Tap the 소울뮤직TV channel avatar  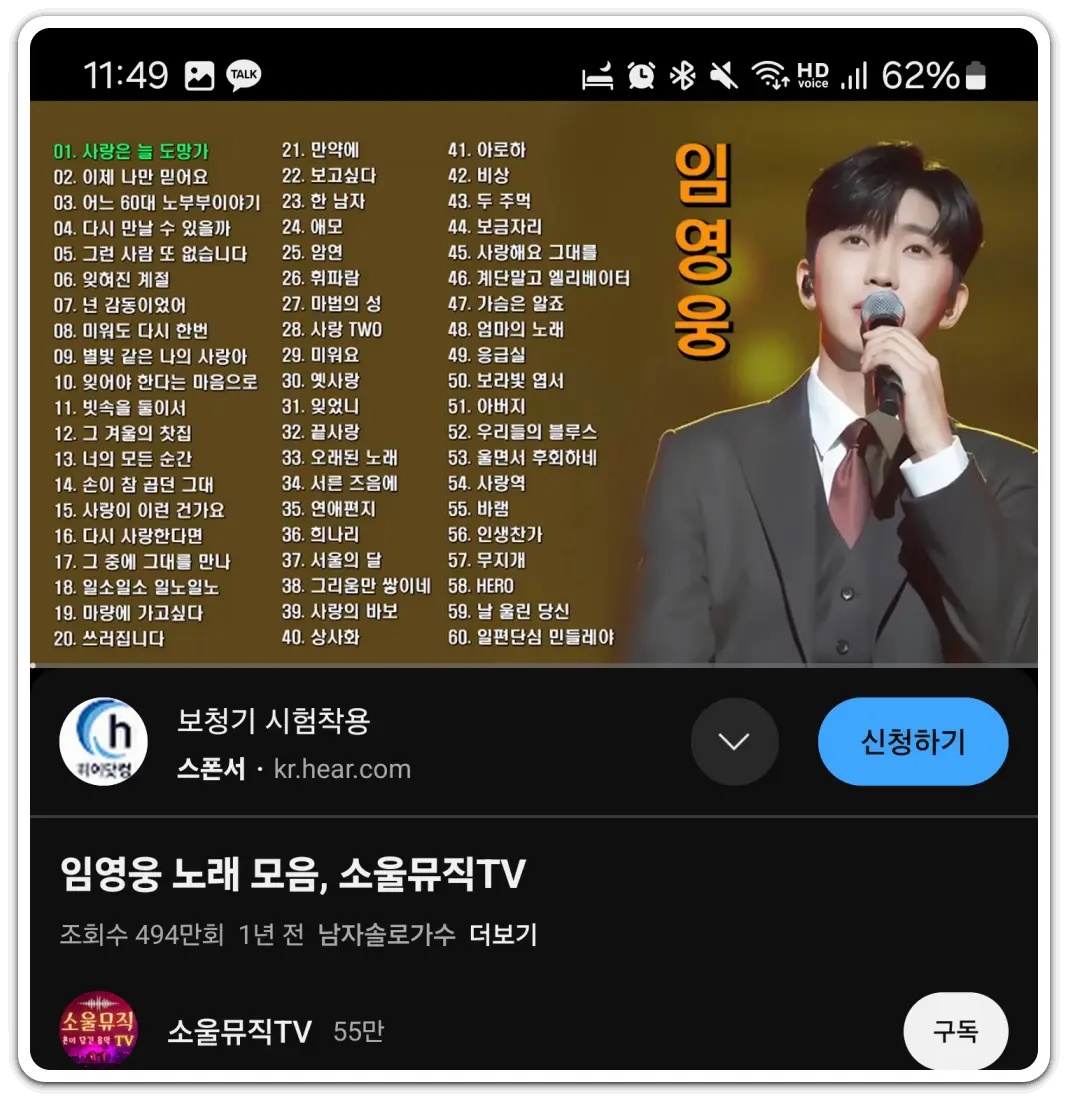pos(103,1028)
